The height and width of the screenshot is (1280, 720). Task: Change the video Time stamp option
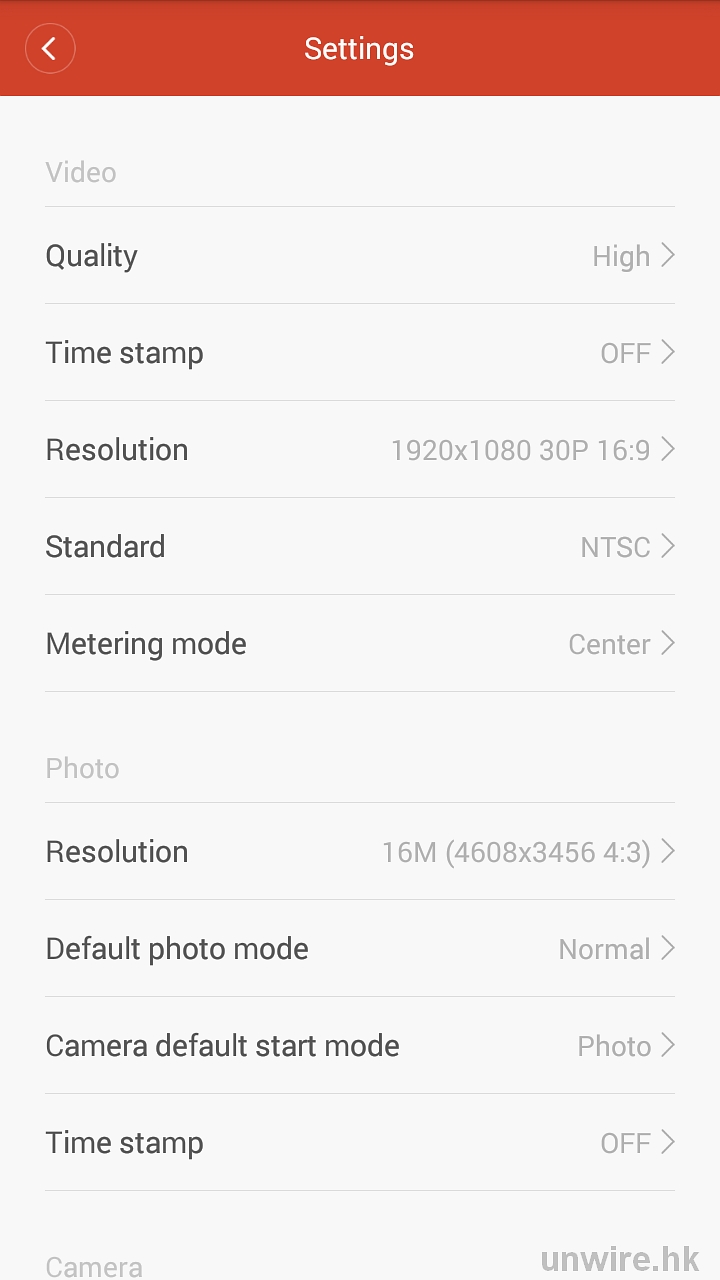click(x=360, y=353)
